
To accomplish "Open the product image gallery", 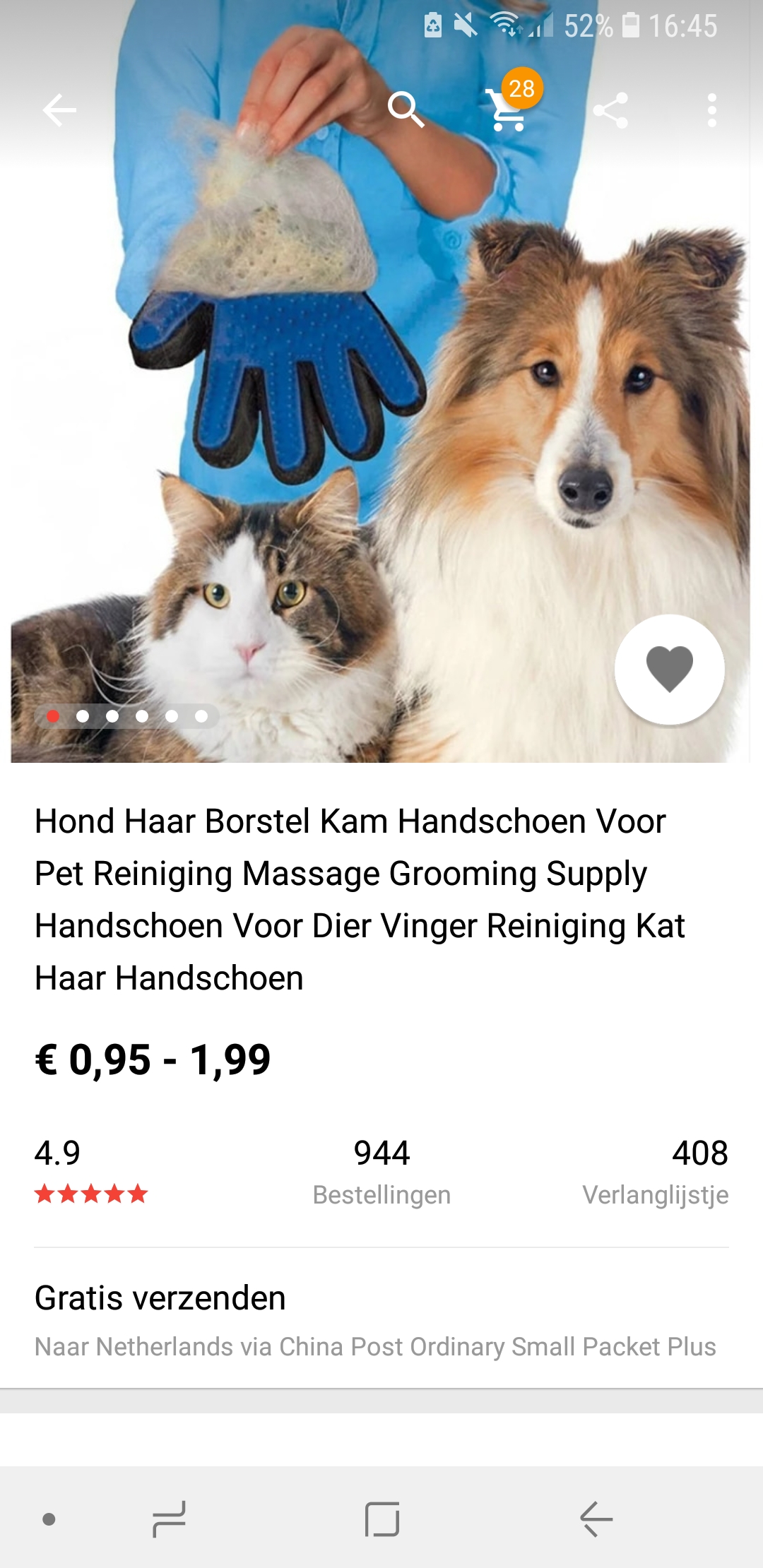I will (381, 381).
